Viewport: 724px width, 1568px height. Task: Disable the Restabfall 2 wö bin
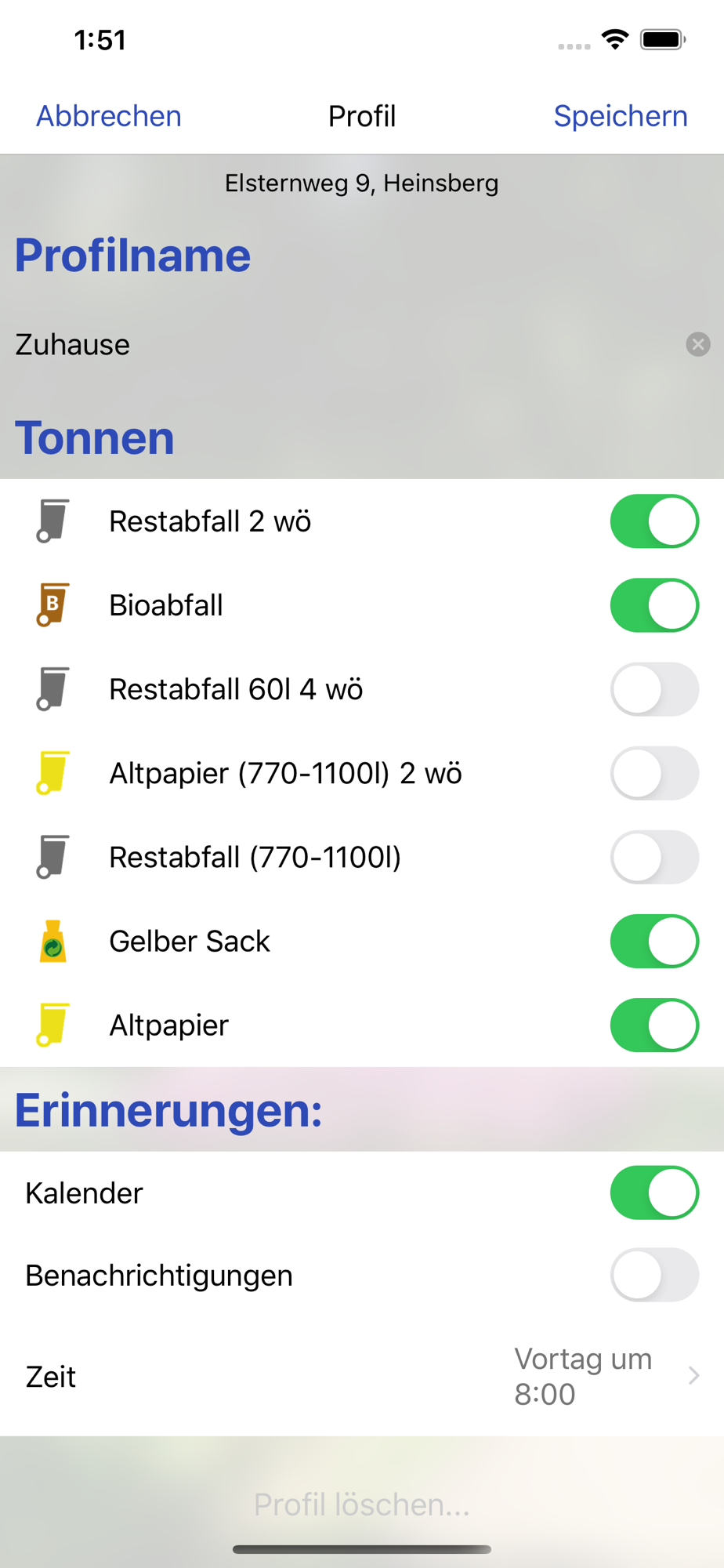[x=654, y=521]
